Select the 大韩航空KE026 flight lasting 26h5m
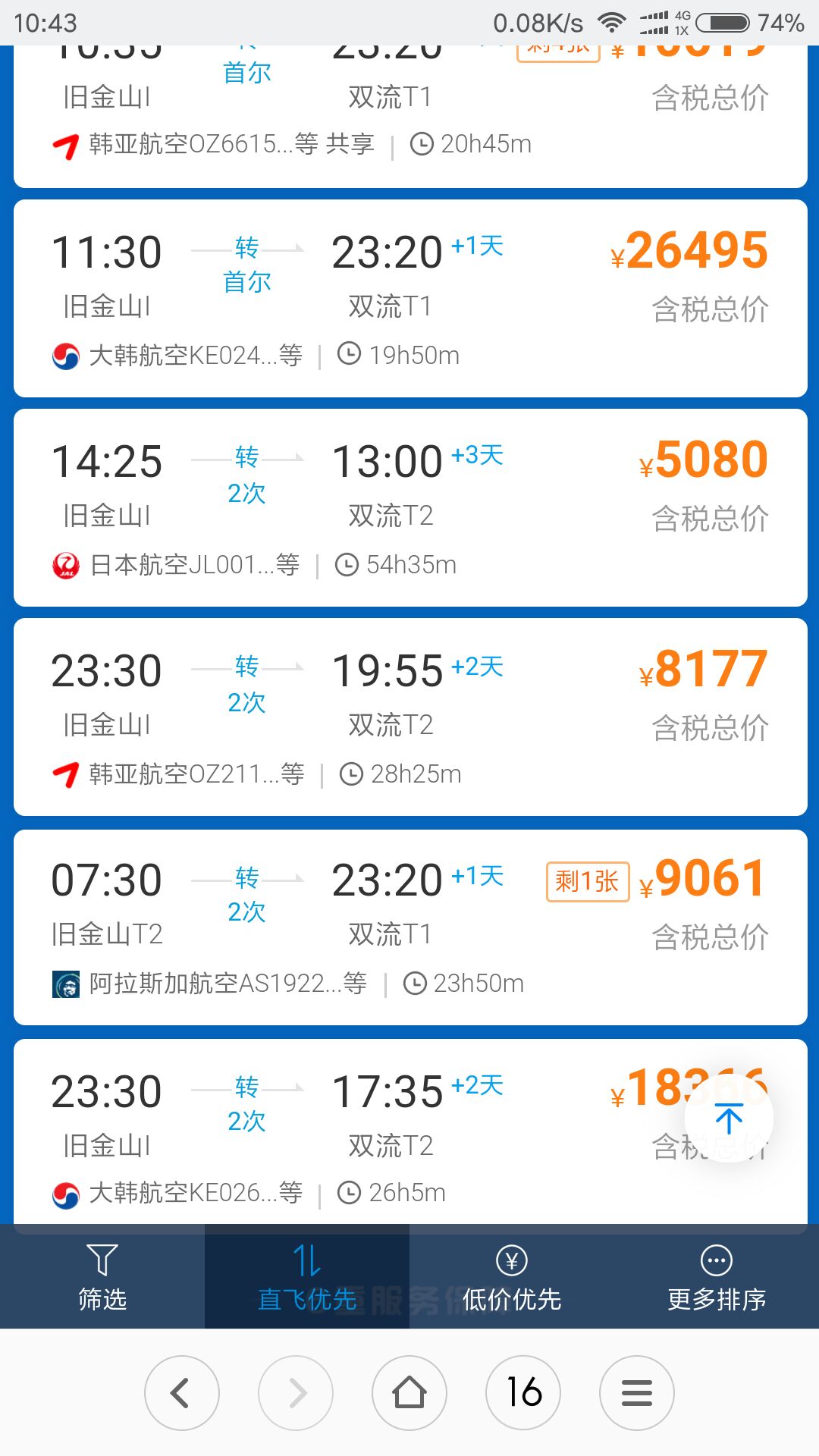The image size is (819, 1456). pos(410,1131)
